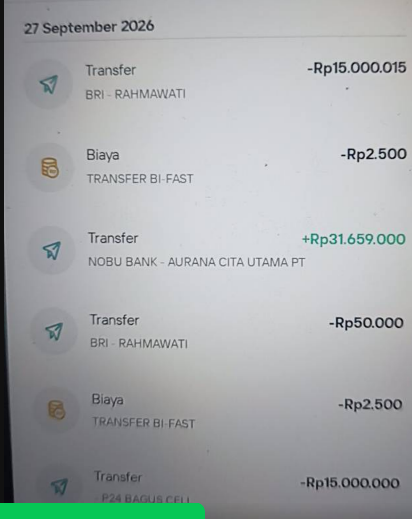Open the -Rp15.000.015 transfer to BRI Rahmawati
Screen dimensions: 412x519
coord(215,82)
